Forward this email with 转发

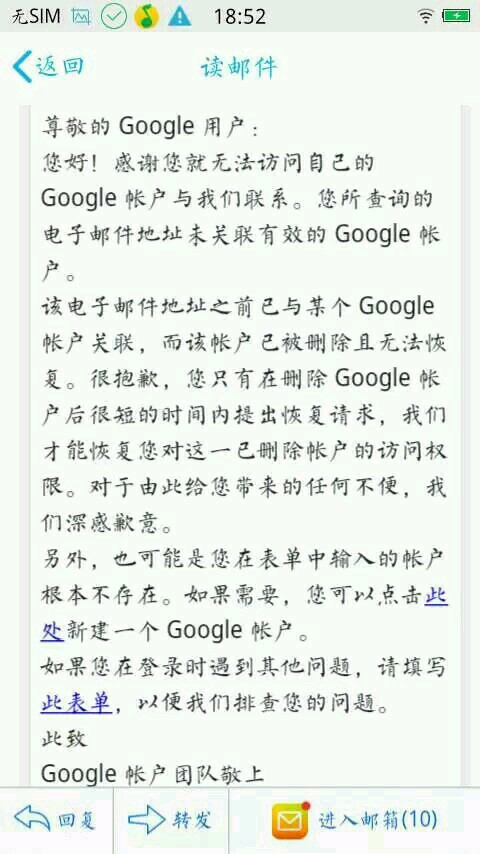[x=169, y=820]
